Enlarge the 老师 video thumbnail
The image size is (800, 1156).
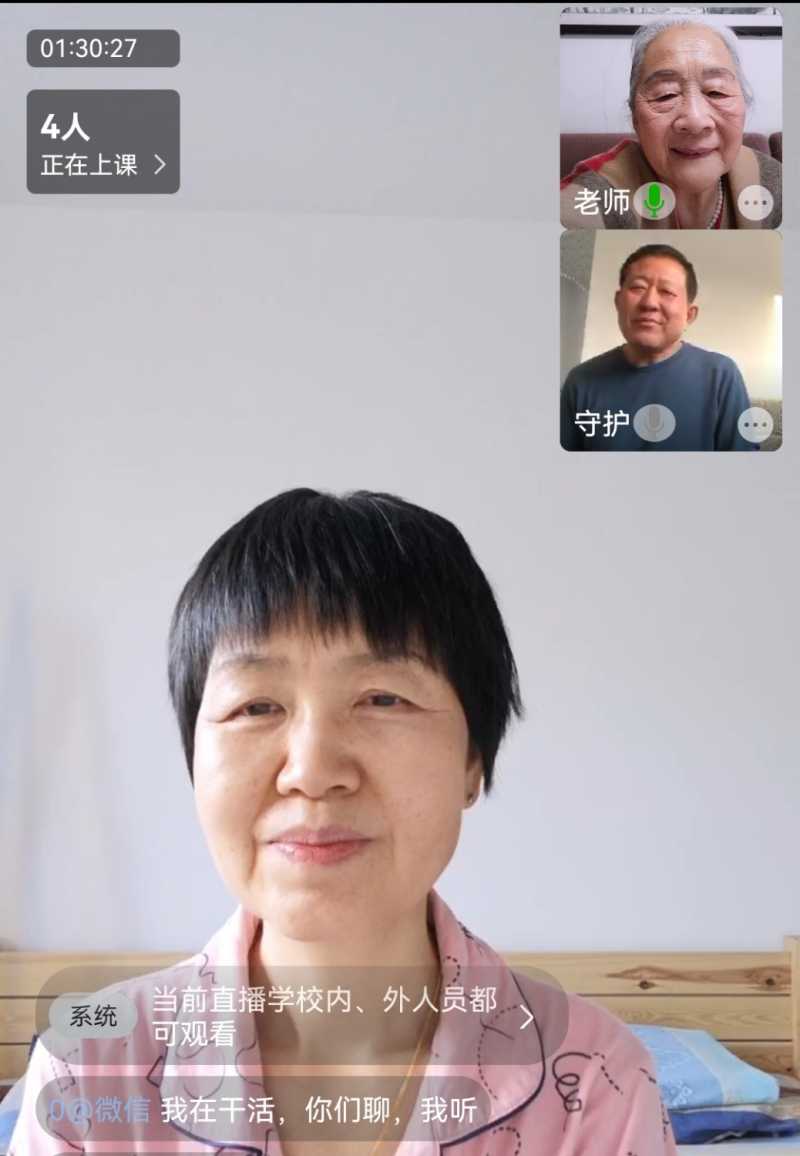pyautogui.click(x=670, y=100)
